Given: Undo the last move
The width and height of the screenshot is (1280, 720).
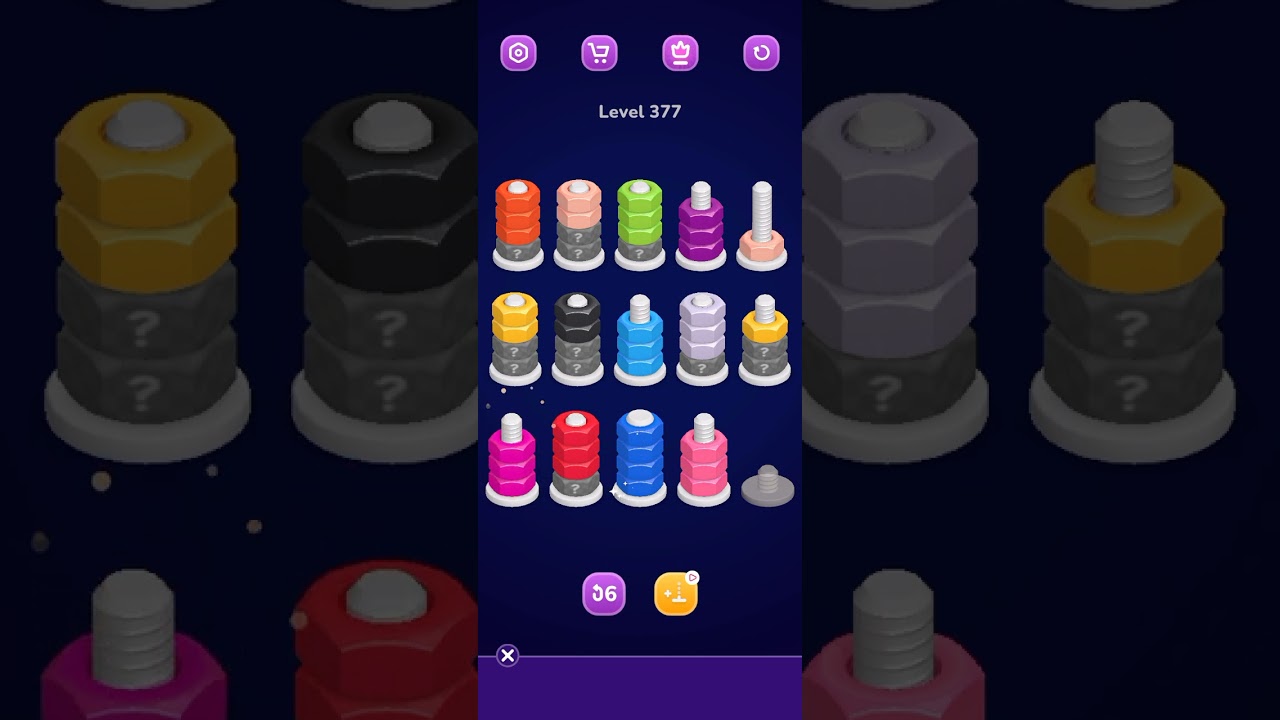Looking at the screenshot, I should click(x=604, y=594).
